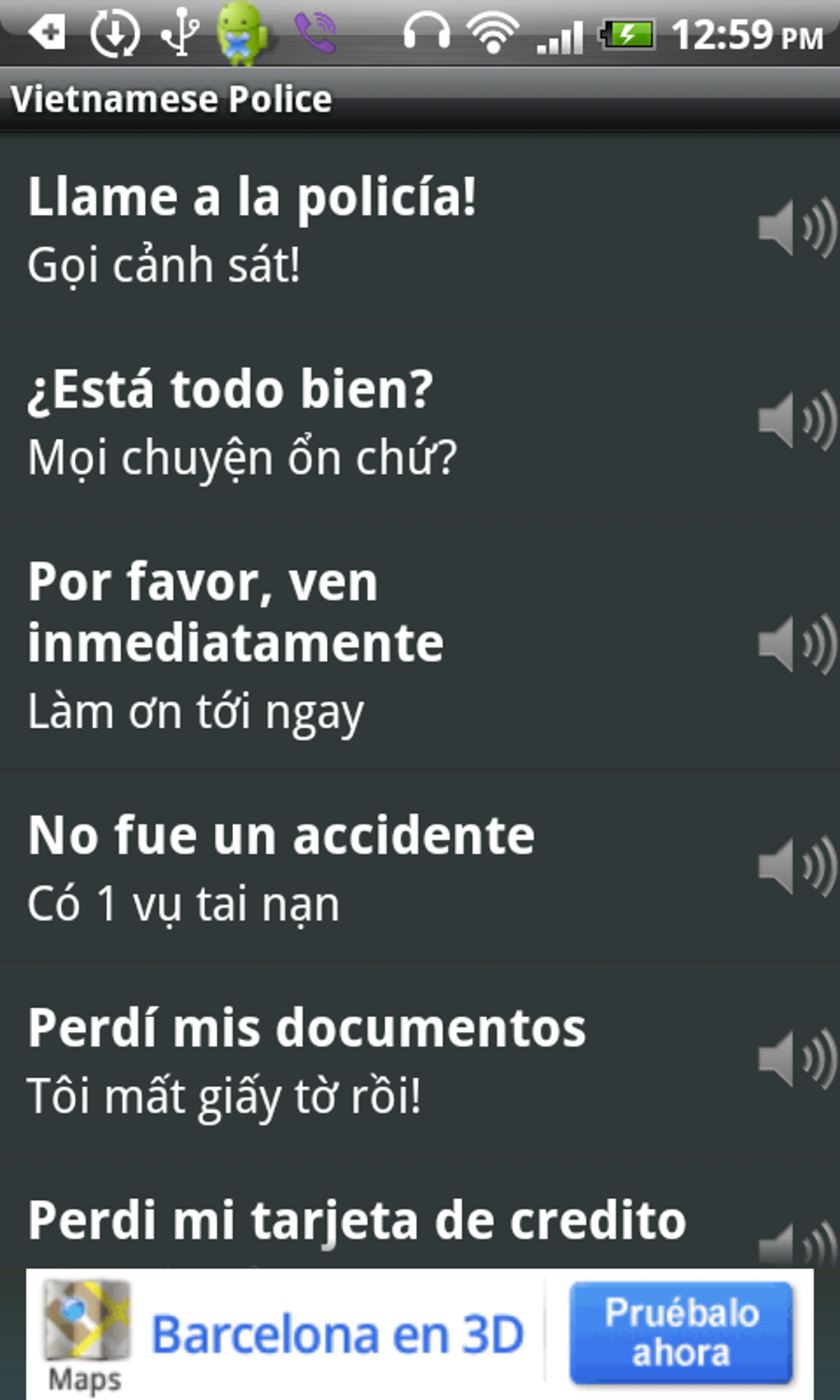
Task: Play audio for 'Por favor, ven inmediatamente'
Action: tap(796, 643)
